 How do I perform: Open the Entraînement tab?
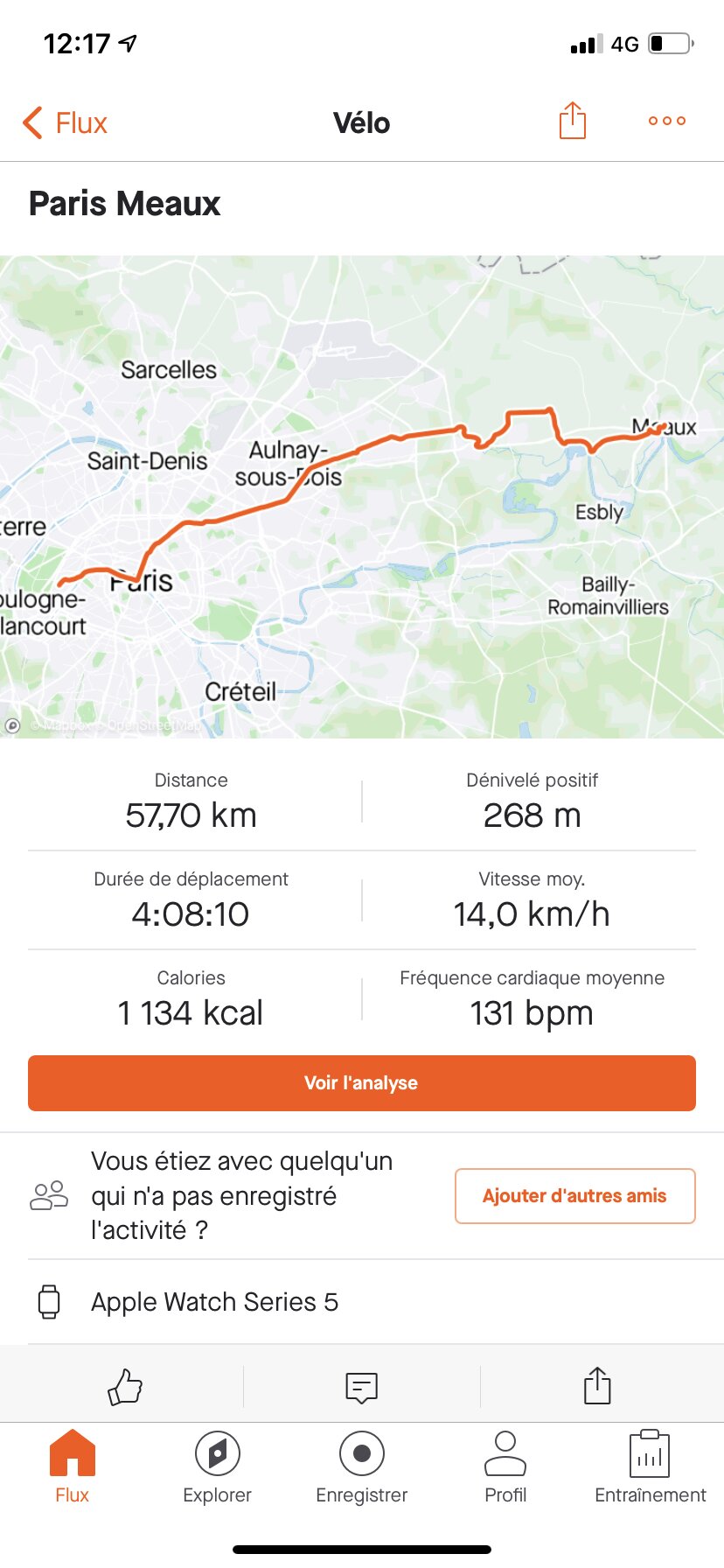[x=650, y=1467]
